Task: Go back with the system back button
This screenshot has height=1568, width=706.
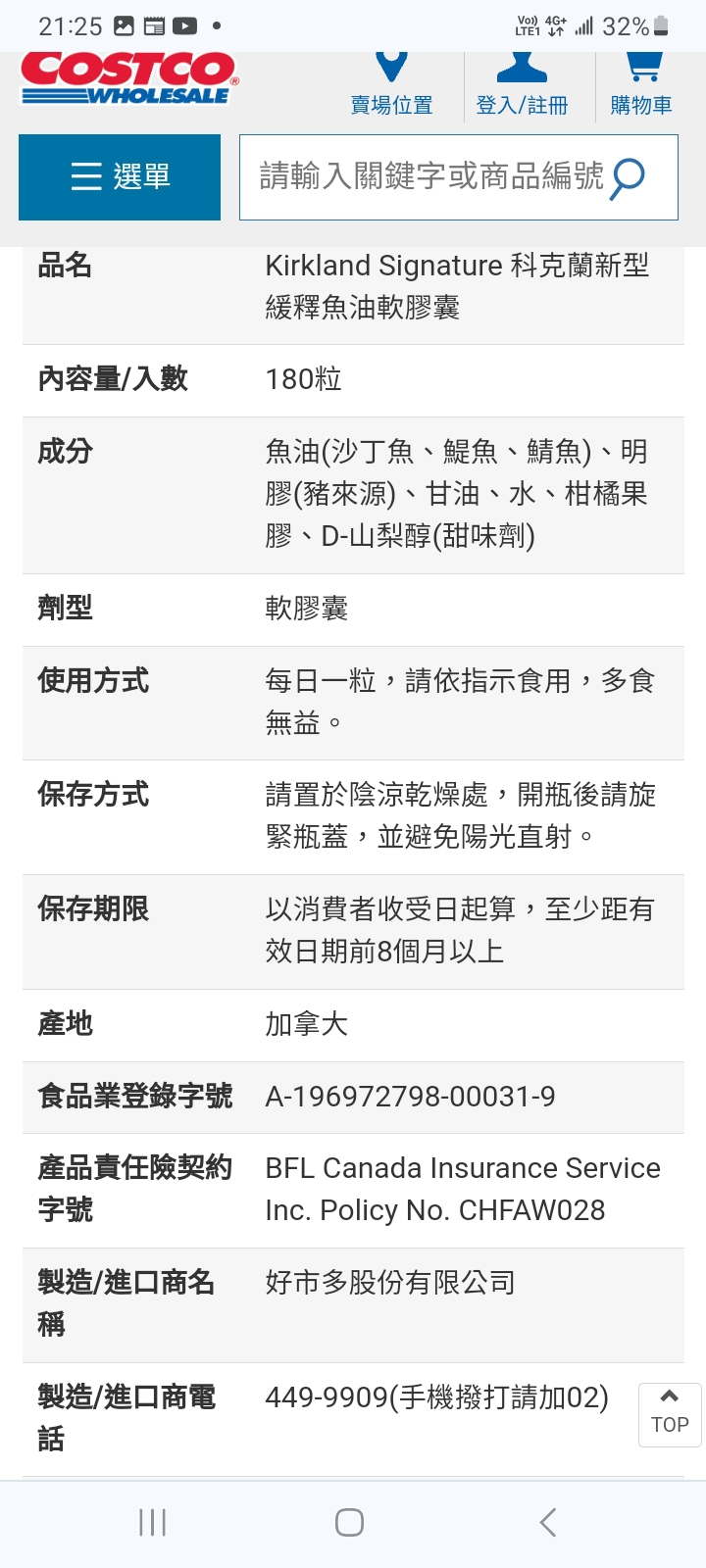Action: (x=548, y=1522)
